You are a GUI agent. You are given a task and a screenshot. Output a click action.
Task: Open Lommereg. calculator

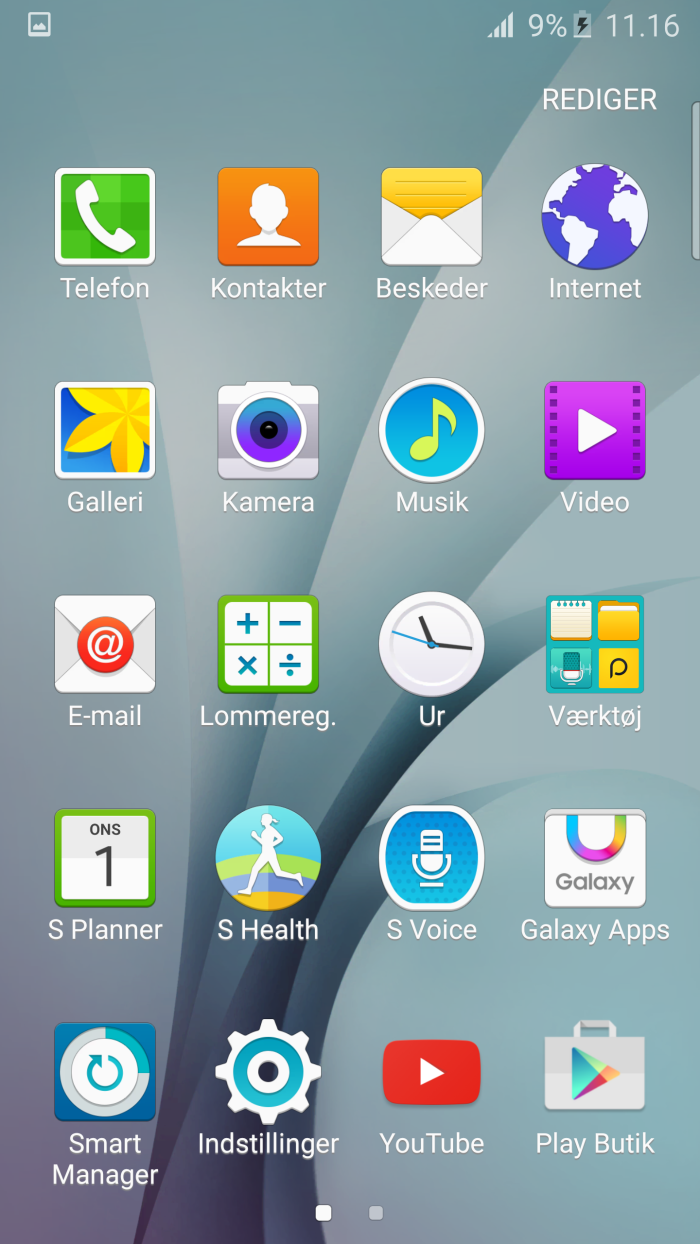tap(268, 645)
